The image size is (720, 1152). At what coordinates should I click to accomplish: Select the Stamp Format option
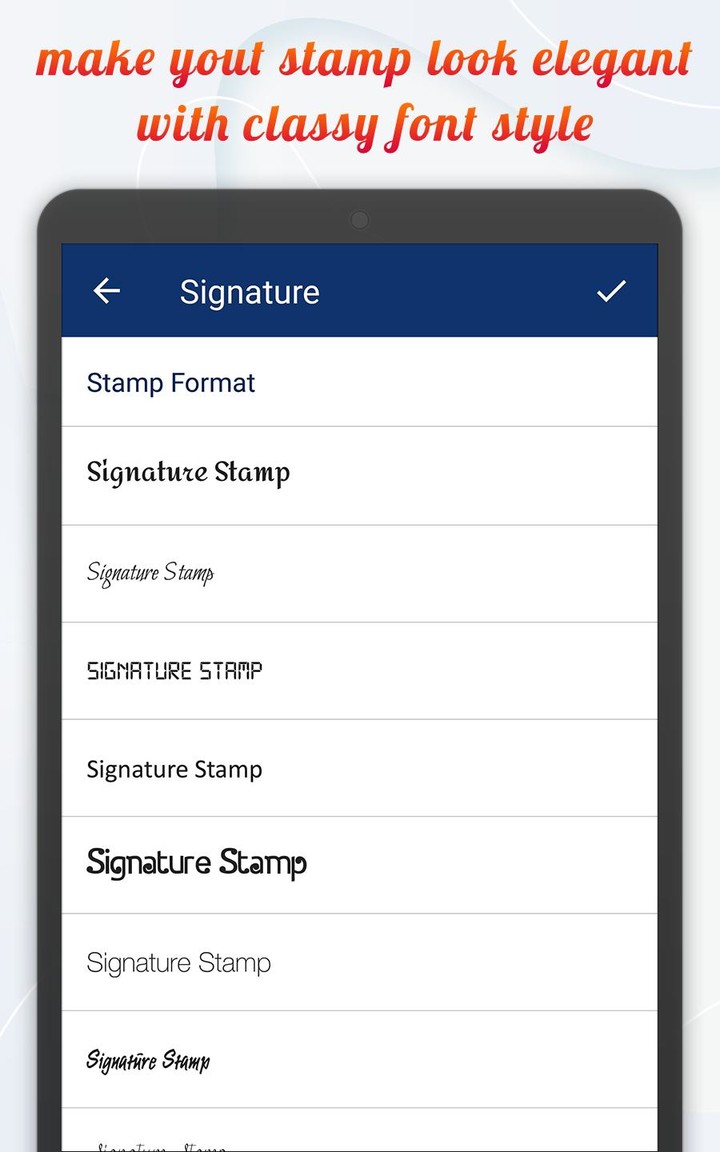coord(170,383)
